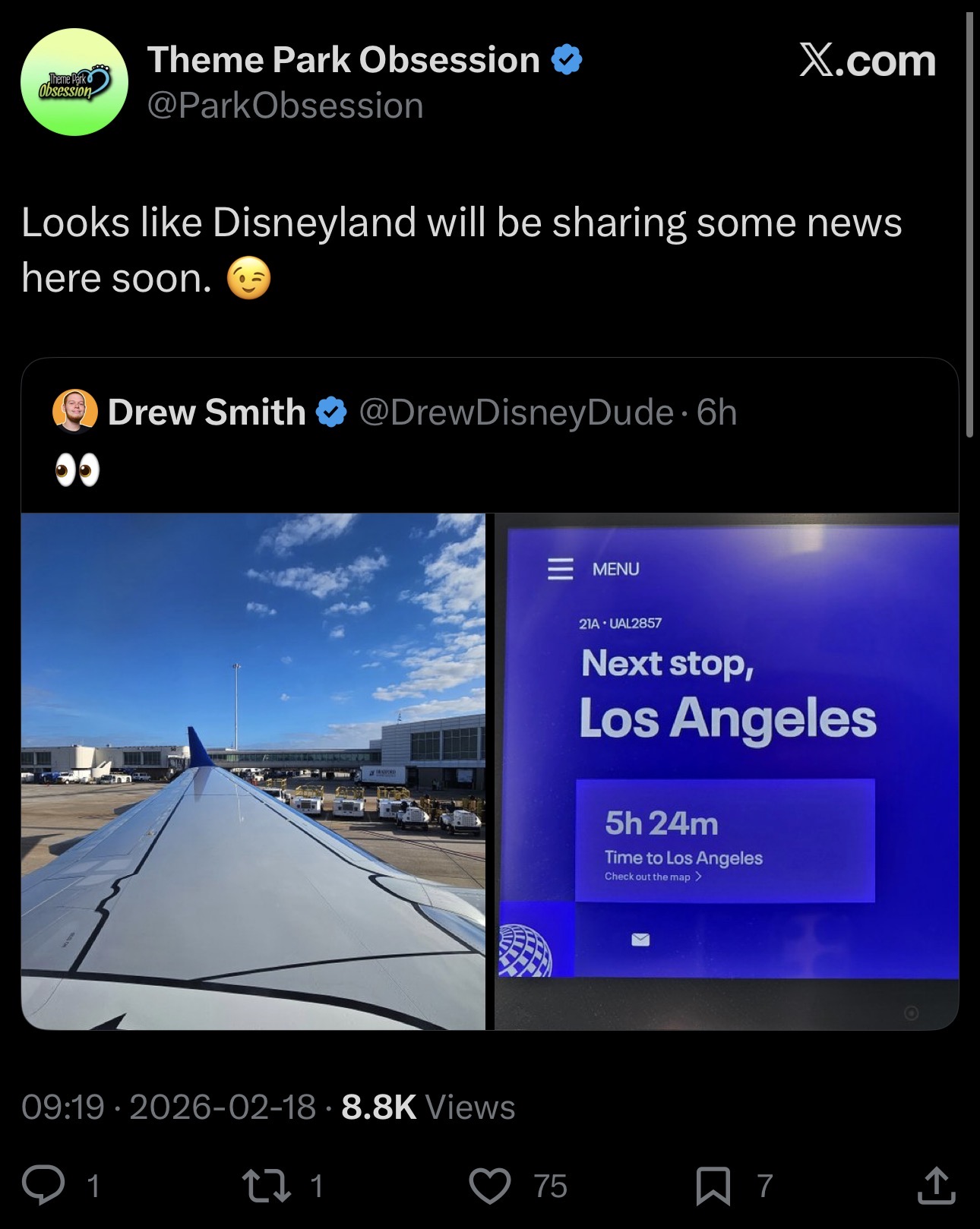
Task: View the airplane wing photo
Action: [253, 771]
